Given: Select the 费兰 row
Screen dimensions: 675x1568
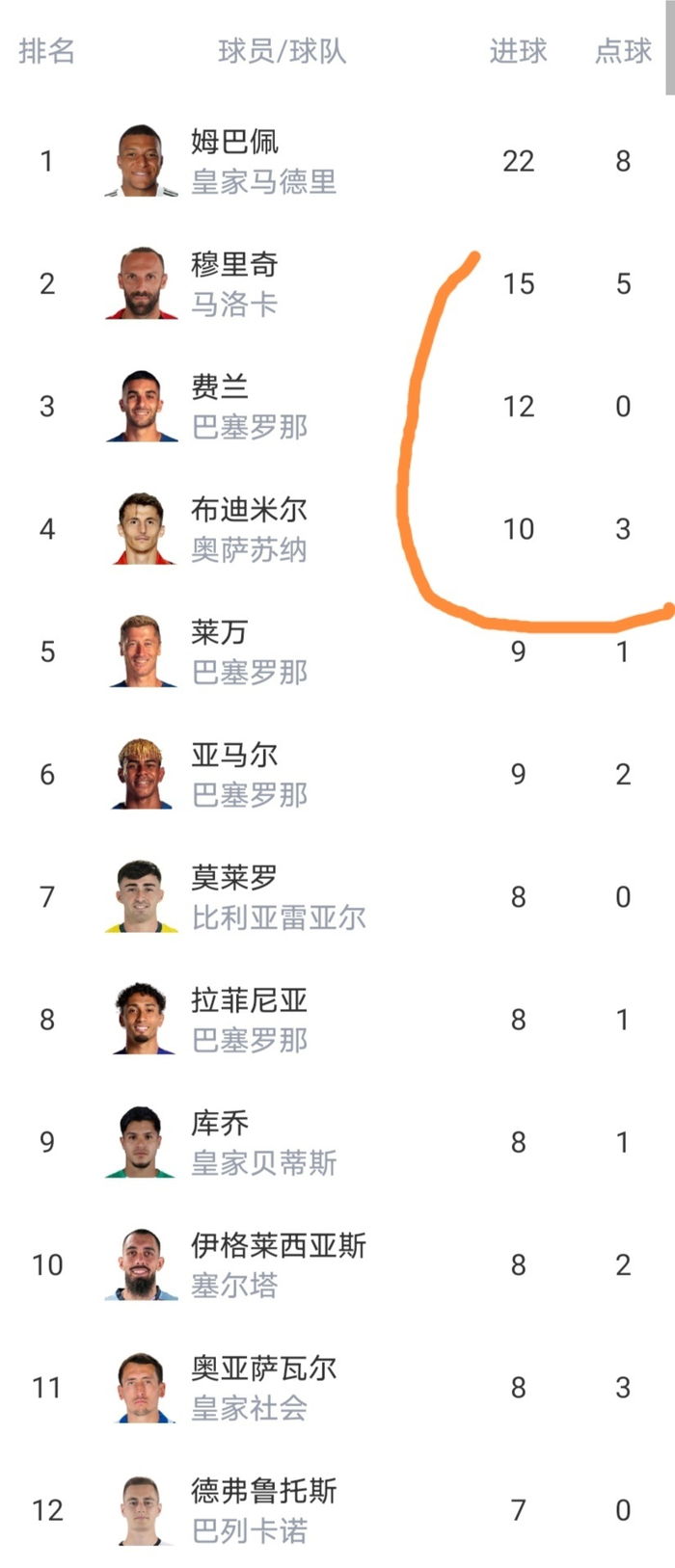Looking at the screenshot, I should pos(337,406).
